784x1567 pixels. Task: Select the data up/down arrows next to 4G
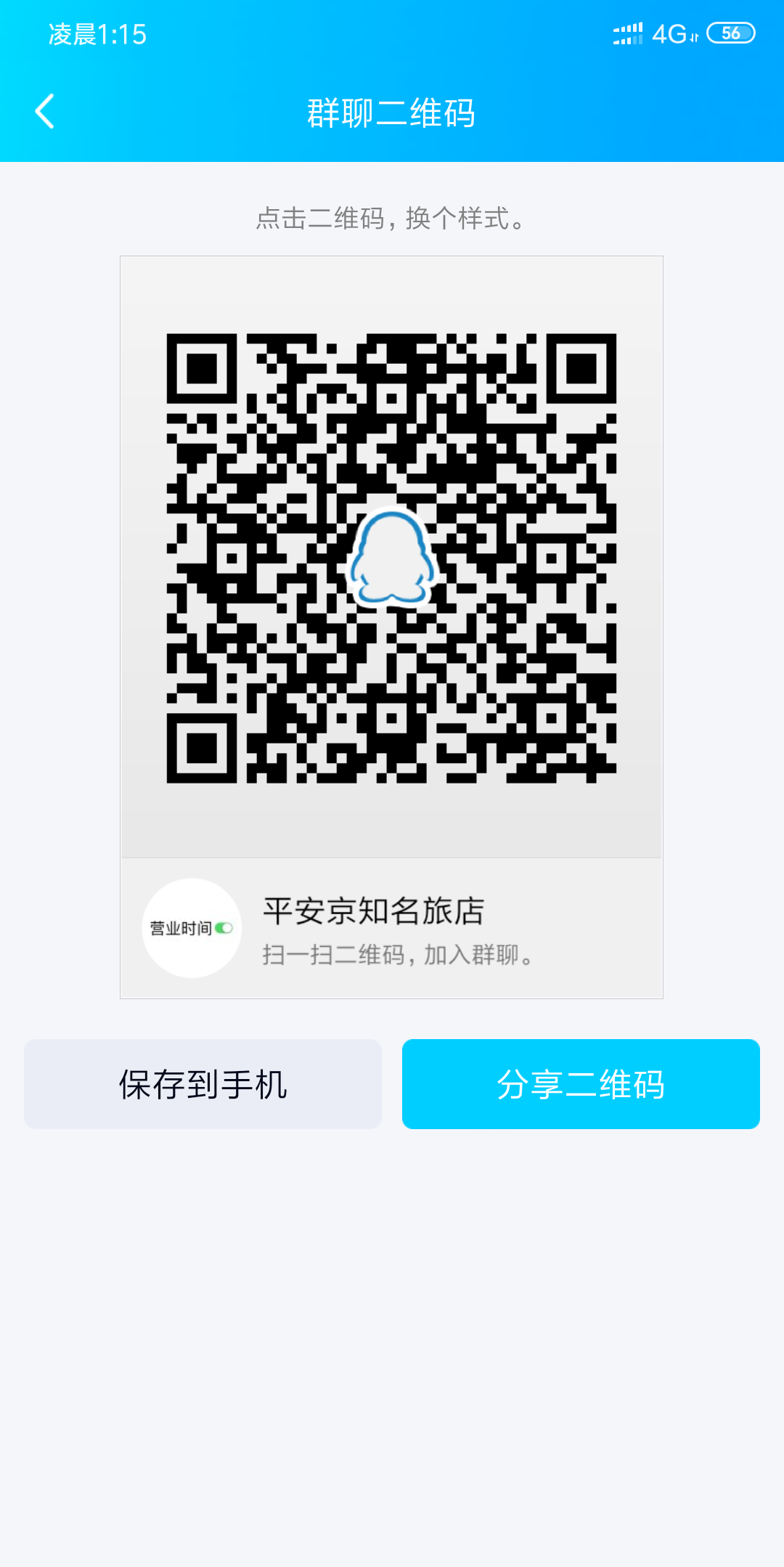(x=695, y=35)
